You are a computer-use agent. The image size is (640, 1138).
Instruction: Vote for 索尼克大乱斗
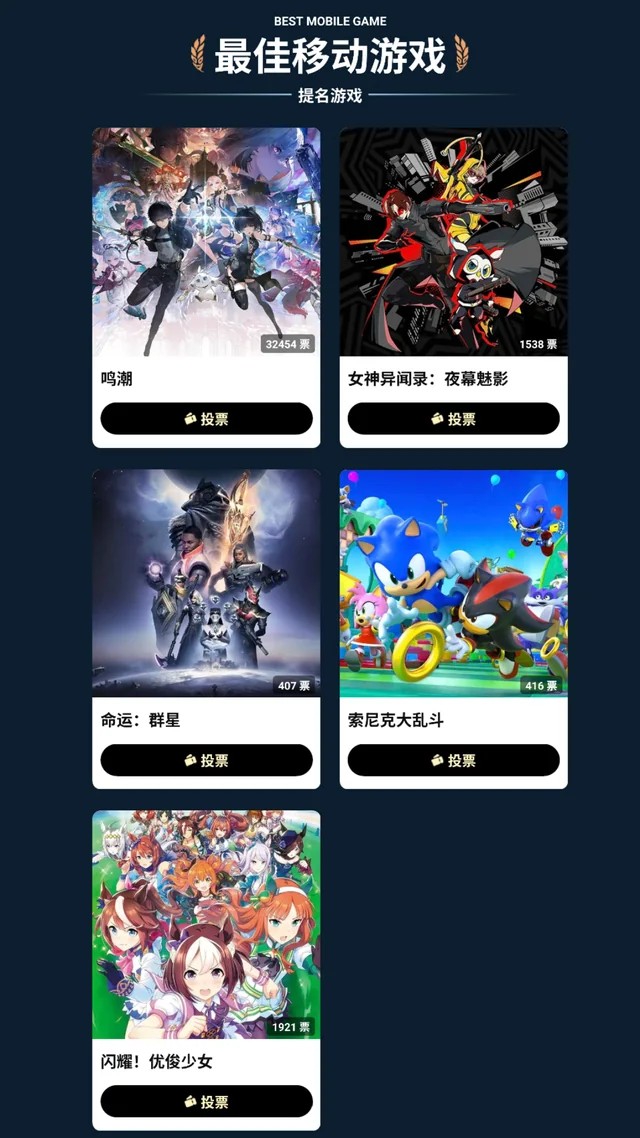pyautogui.click(x=453, y=760)
